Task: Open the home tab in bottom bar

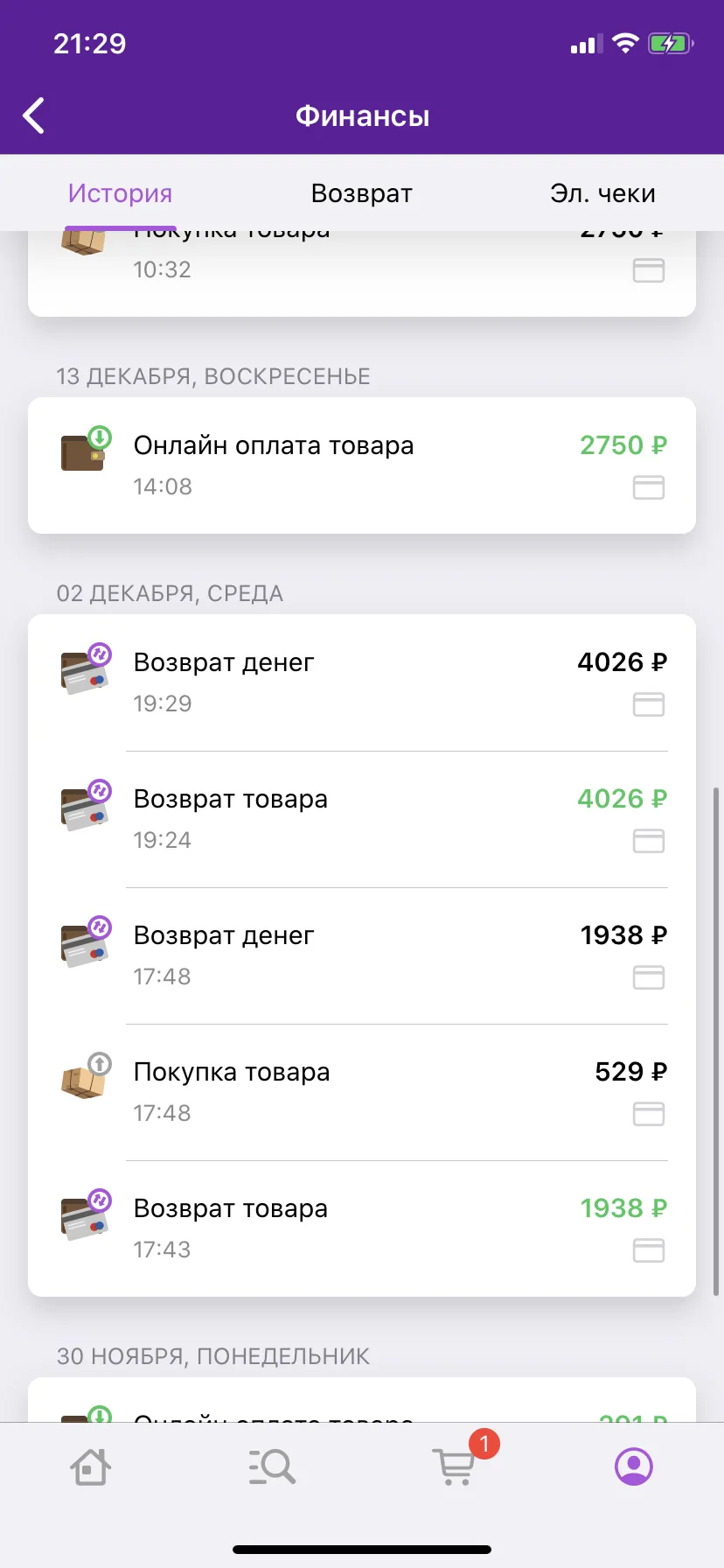Action: [90, 1466]
